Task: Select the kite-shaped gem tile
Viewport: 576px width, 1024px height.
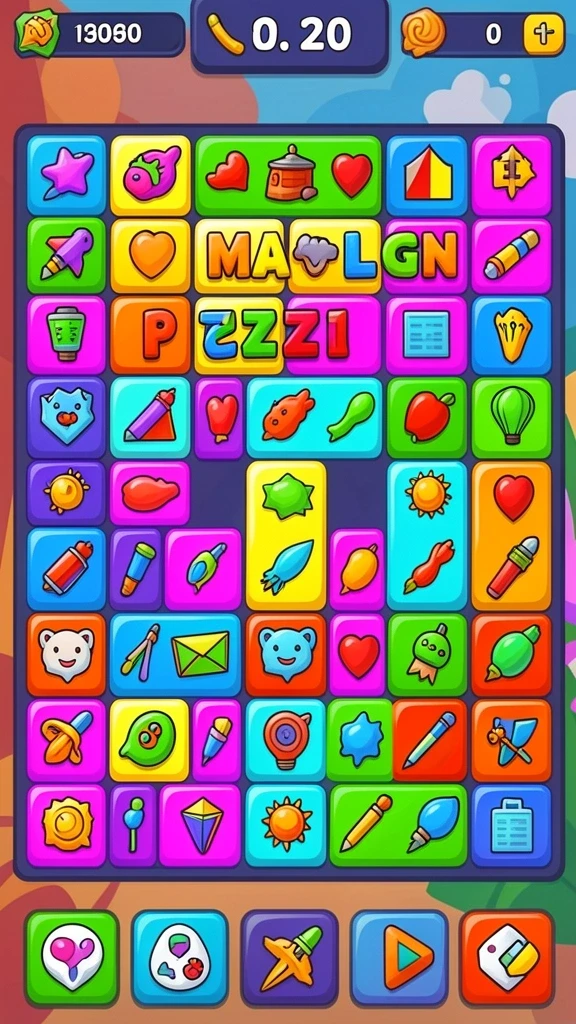Action: coord(200,825)
